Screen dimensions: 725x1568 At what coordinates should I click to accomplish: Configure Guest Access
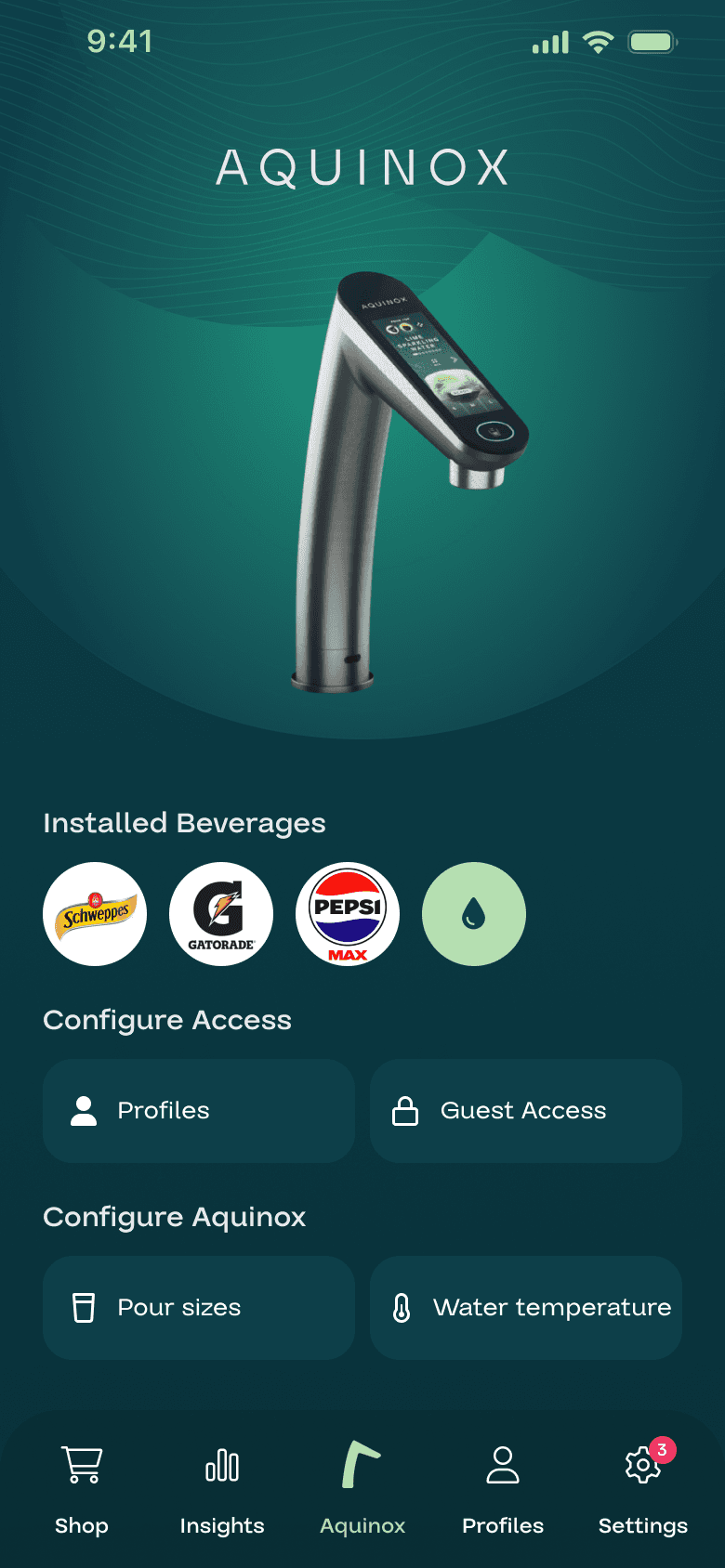coord(526,1111)
